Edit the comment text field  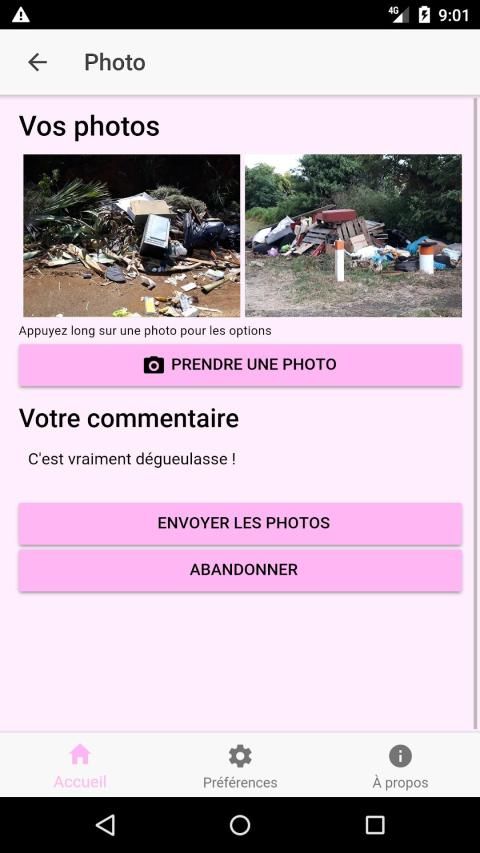(241, 459)
